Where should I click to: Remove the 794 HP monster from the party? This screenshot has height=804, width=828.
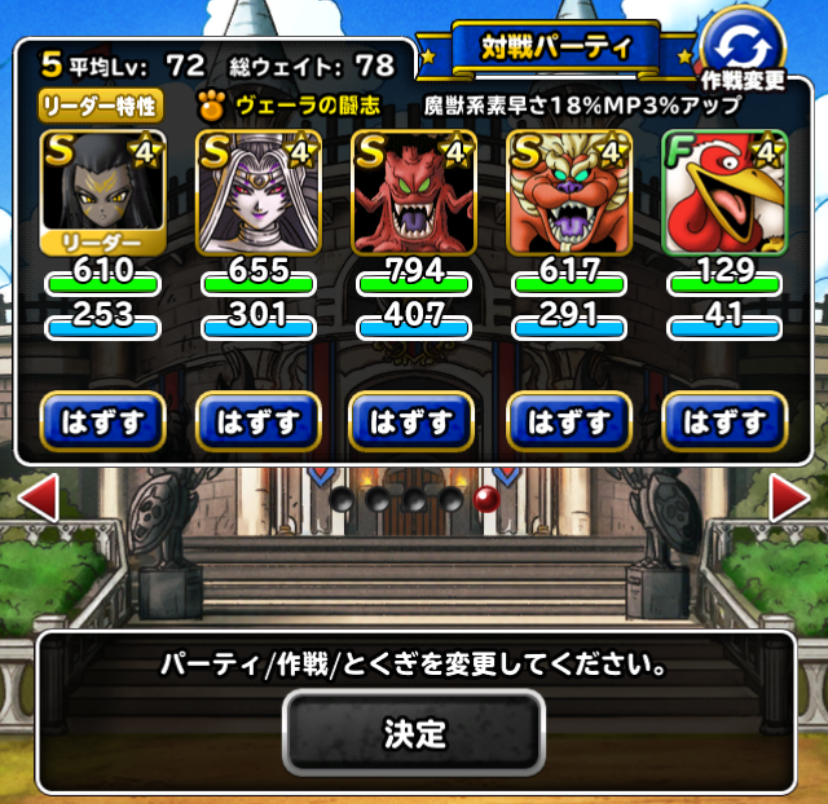pyautogui.click(x=413, y=423)
